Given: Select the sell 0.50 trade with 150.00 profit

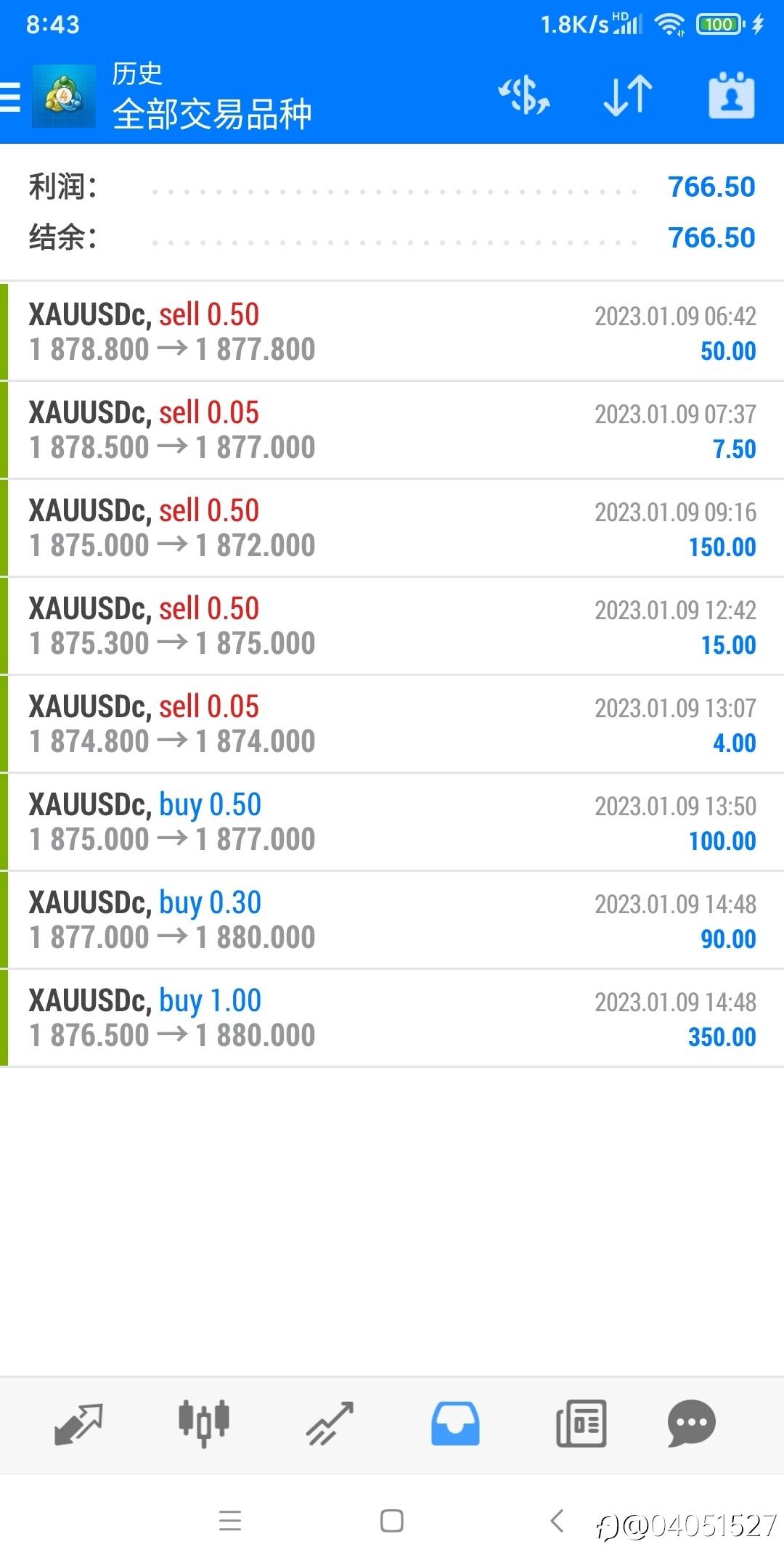Looking at the screenshot, I should 392,528.
